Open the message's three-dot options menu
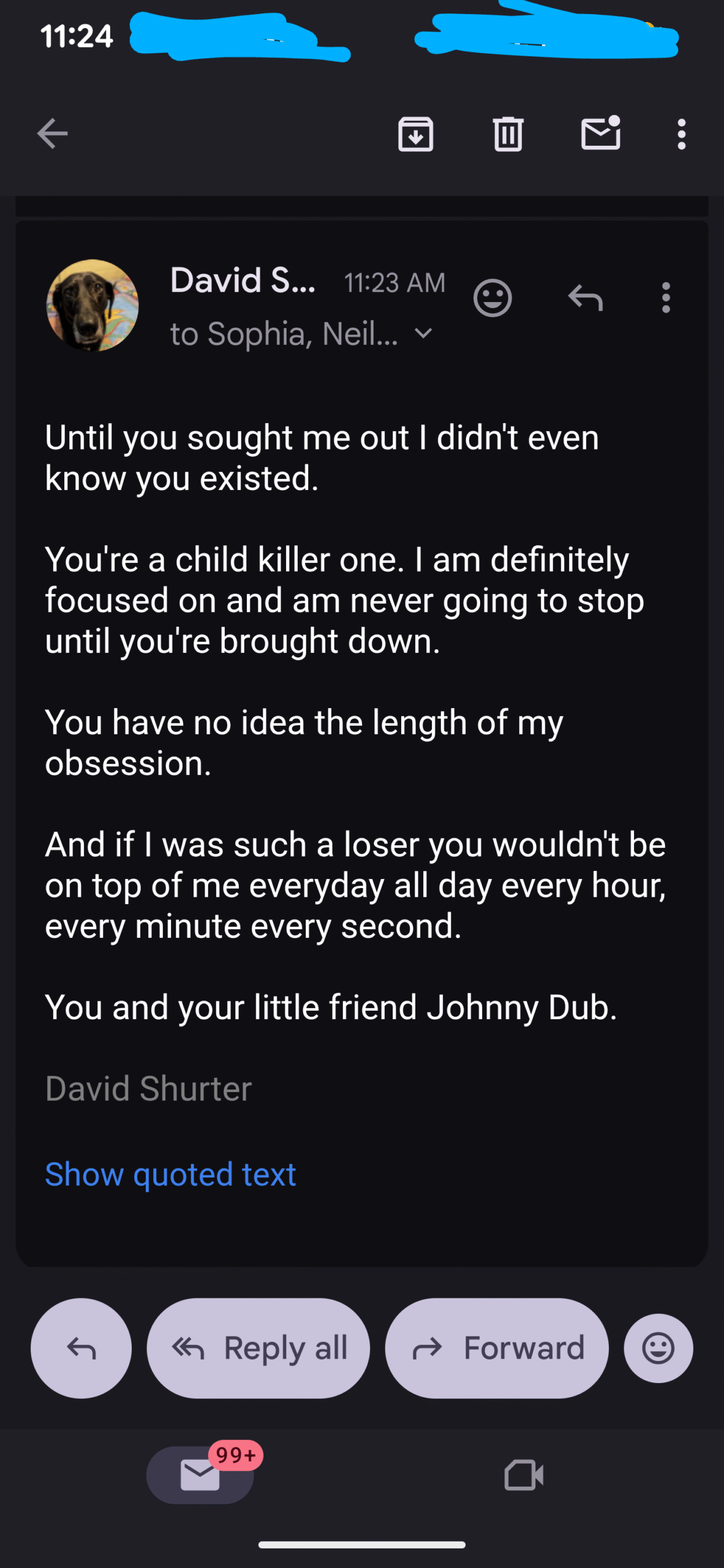 click(x=666, y=298)
